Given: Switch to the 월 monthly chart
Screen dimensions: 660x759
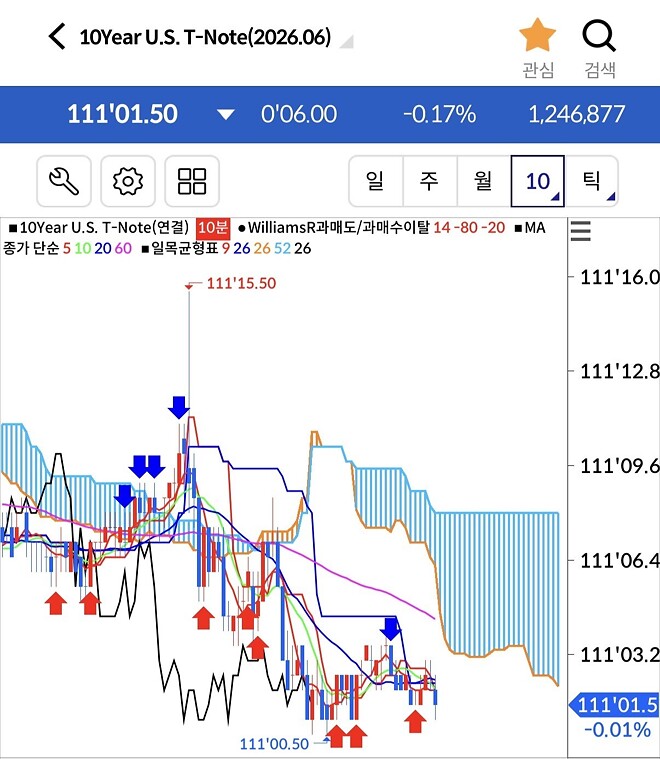Looking at the screenshot, I should click(483, 181).
